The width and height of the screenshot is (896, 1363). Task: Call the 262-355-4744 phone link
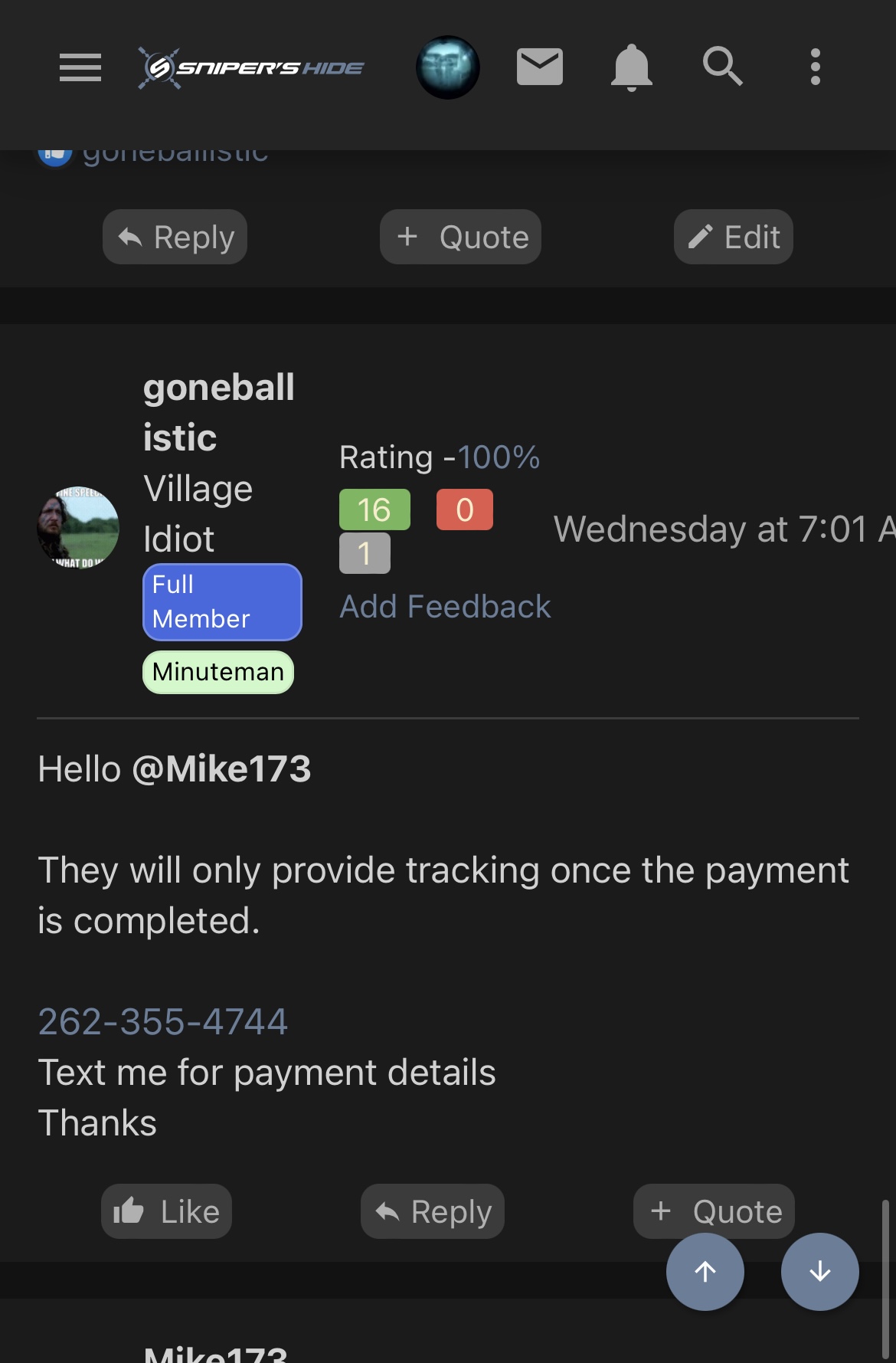(163, 1021)
